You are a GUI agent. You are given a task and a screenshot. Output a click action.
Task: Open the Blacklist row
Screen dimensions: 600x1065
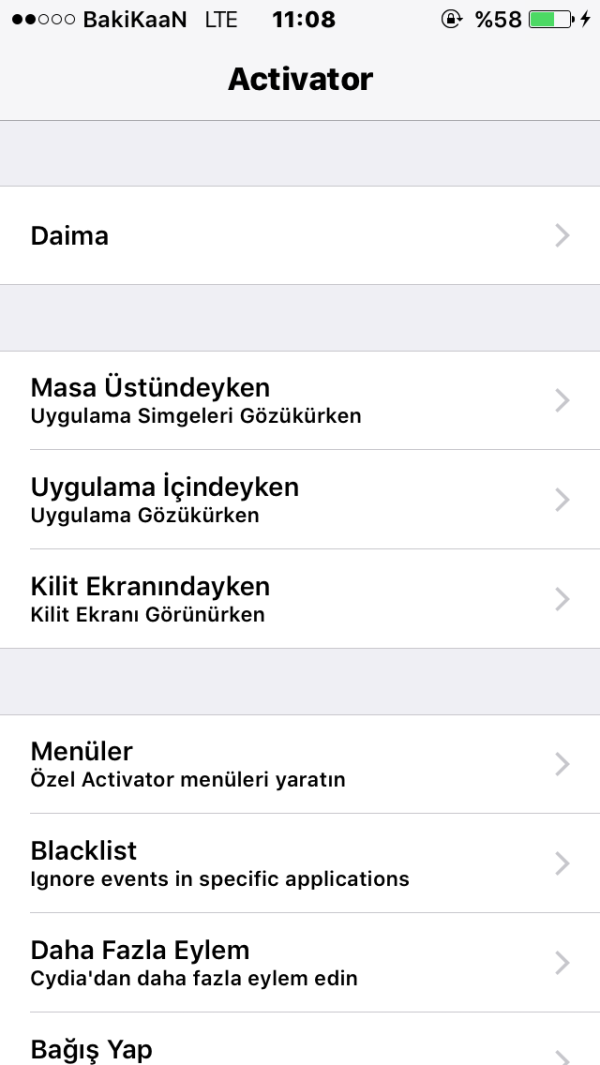(x=300, y=863)
